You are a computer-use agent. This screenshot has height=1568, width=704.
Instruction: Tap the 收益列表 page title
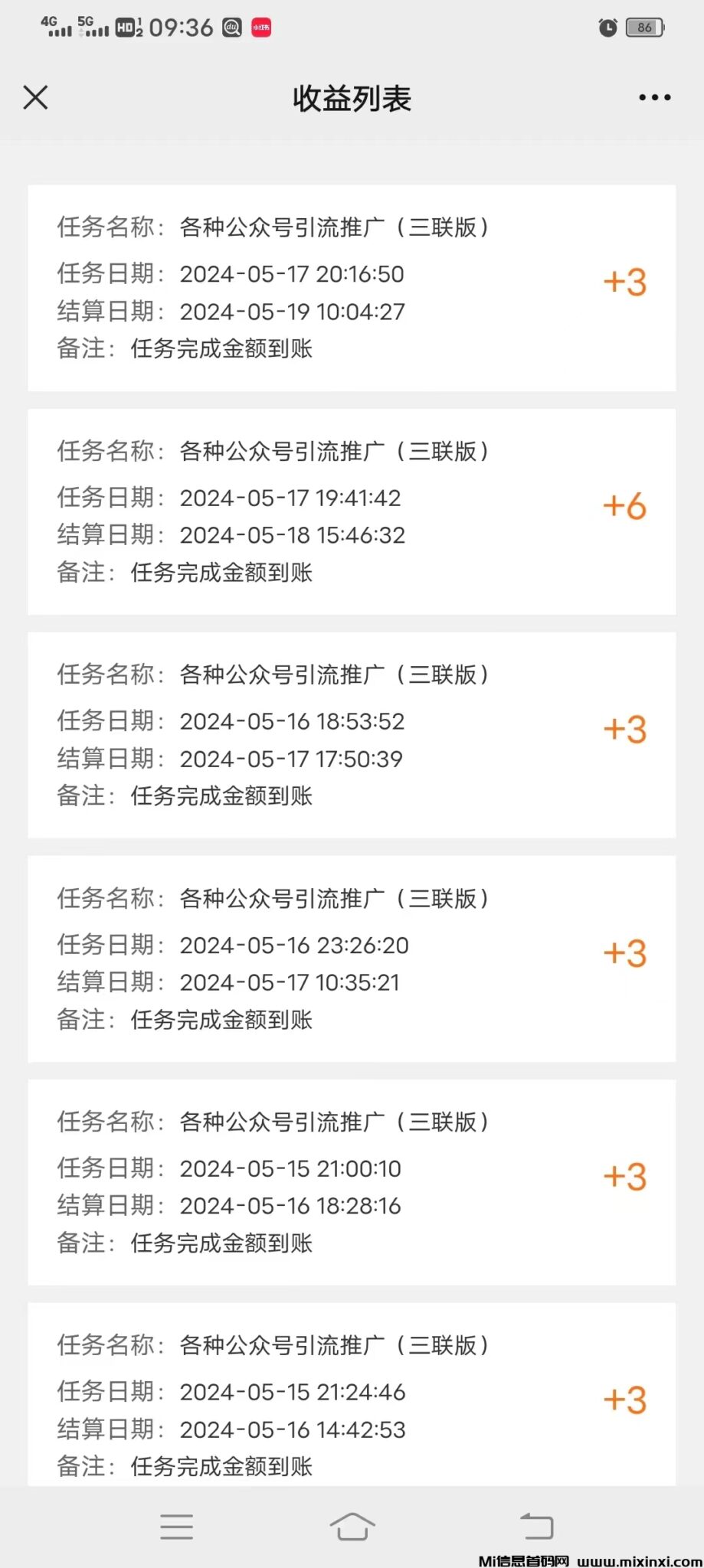[352, 99]
